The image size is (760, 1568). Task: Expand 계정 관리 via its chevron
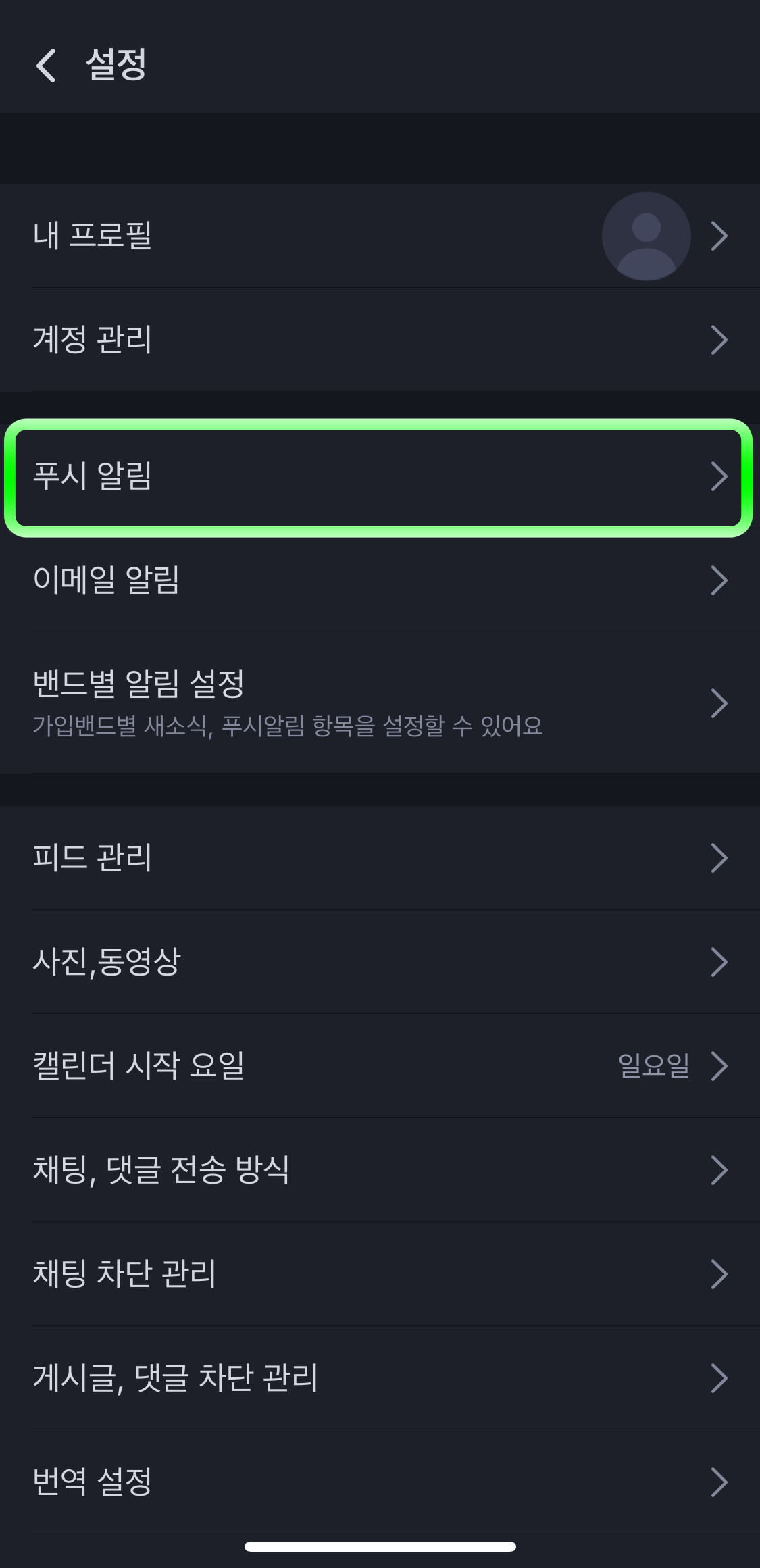point(719,340)
